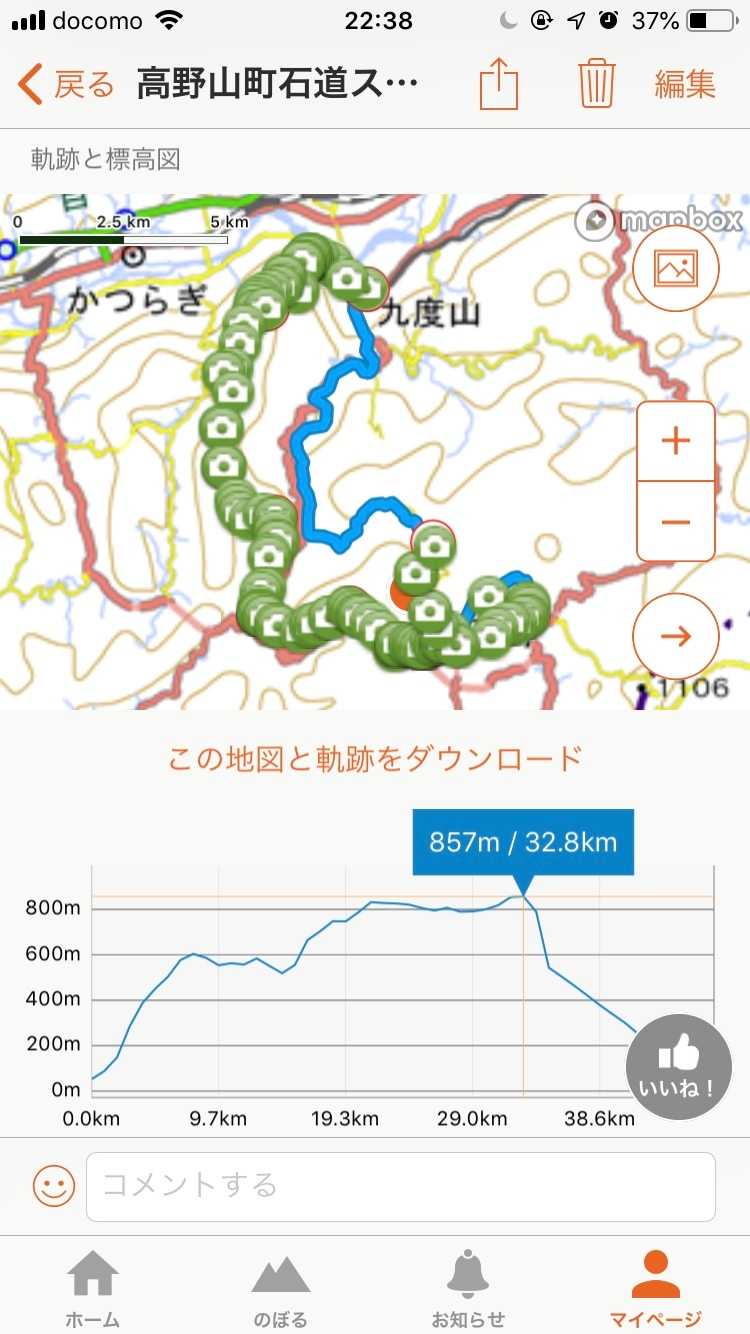
Task: Tap 編集 to edit the activity
Action: (685, 84)
